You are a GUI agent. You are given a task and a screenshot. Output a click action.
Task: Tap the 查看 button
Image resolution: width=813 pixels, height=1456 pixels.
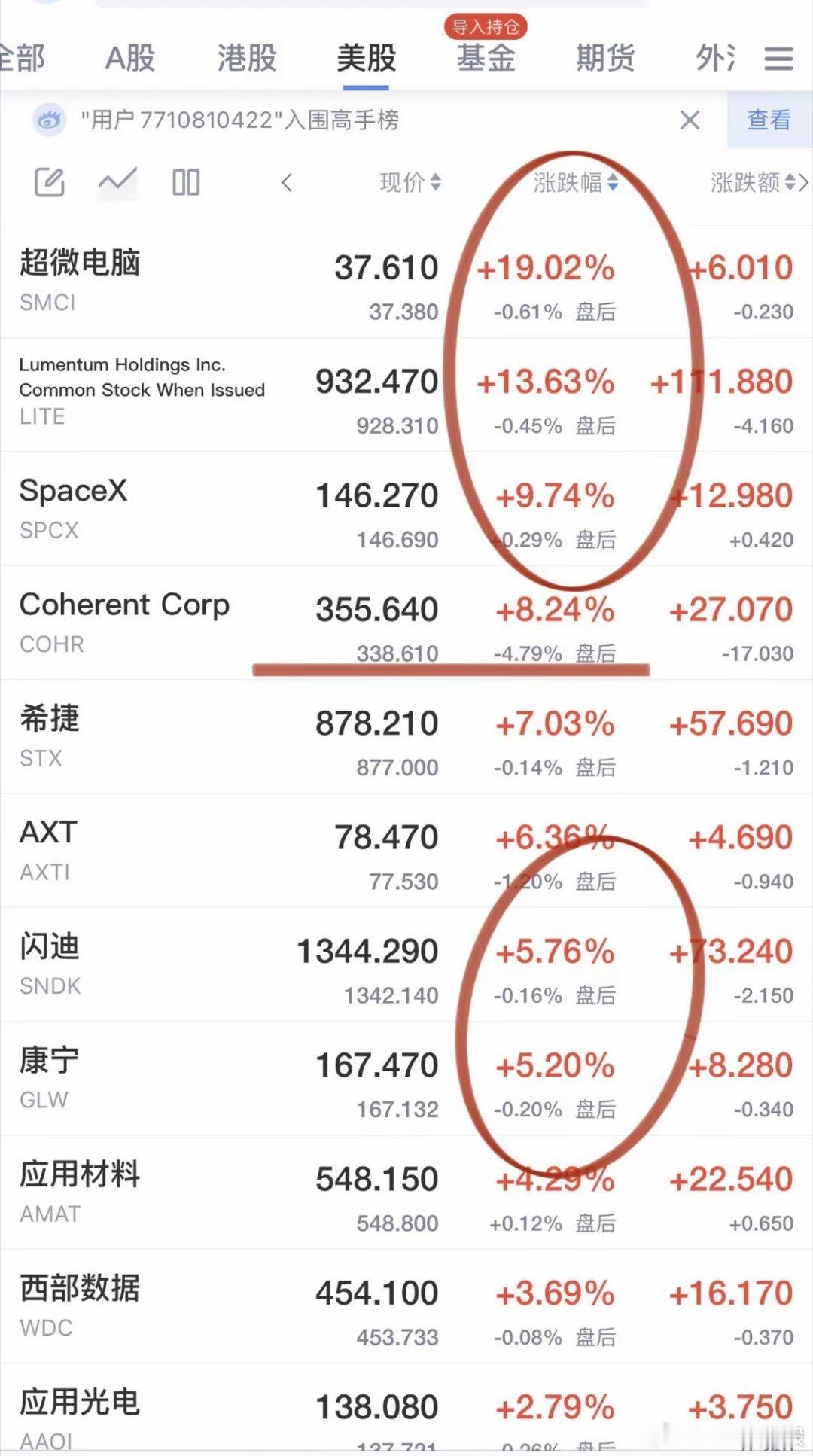point(769,120)
